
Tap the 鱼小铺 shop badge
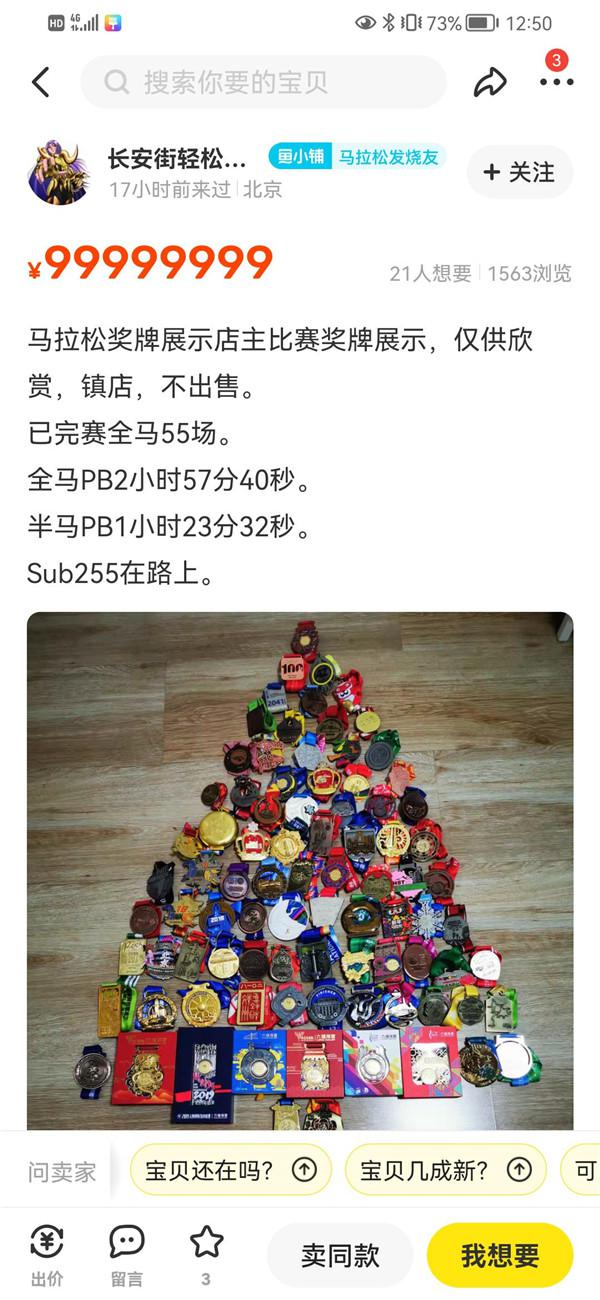299,157
